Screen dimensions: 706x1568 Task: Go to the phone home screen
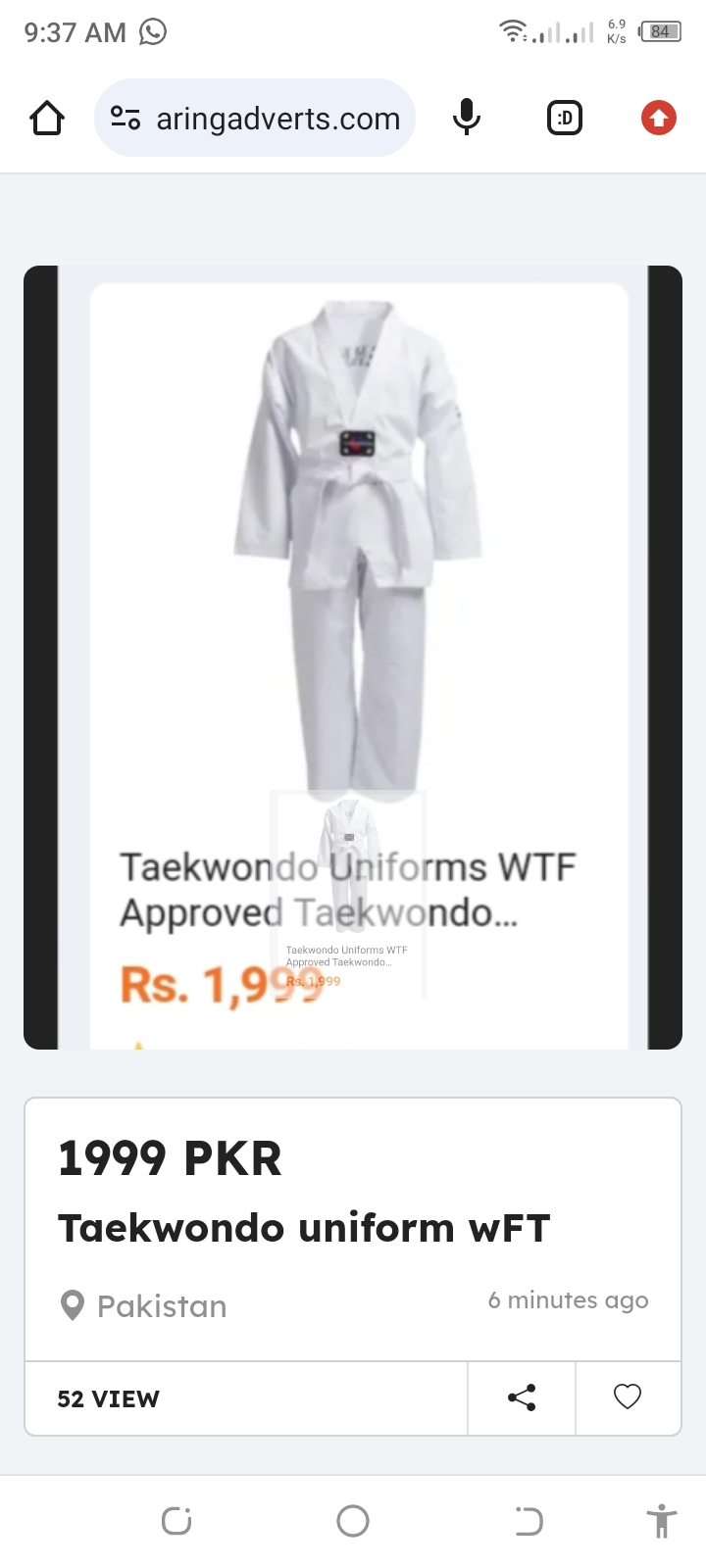(x=353, y=1521)
